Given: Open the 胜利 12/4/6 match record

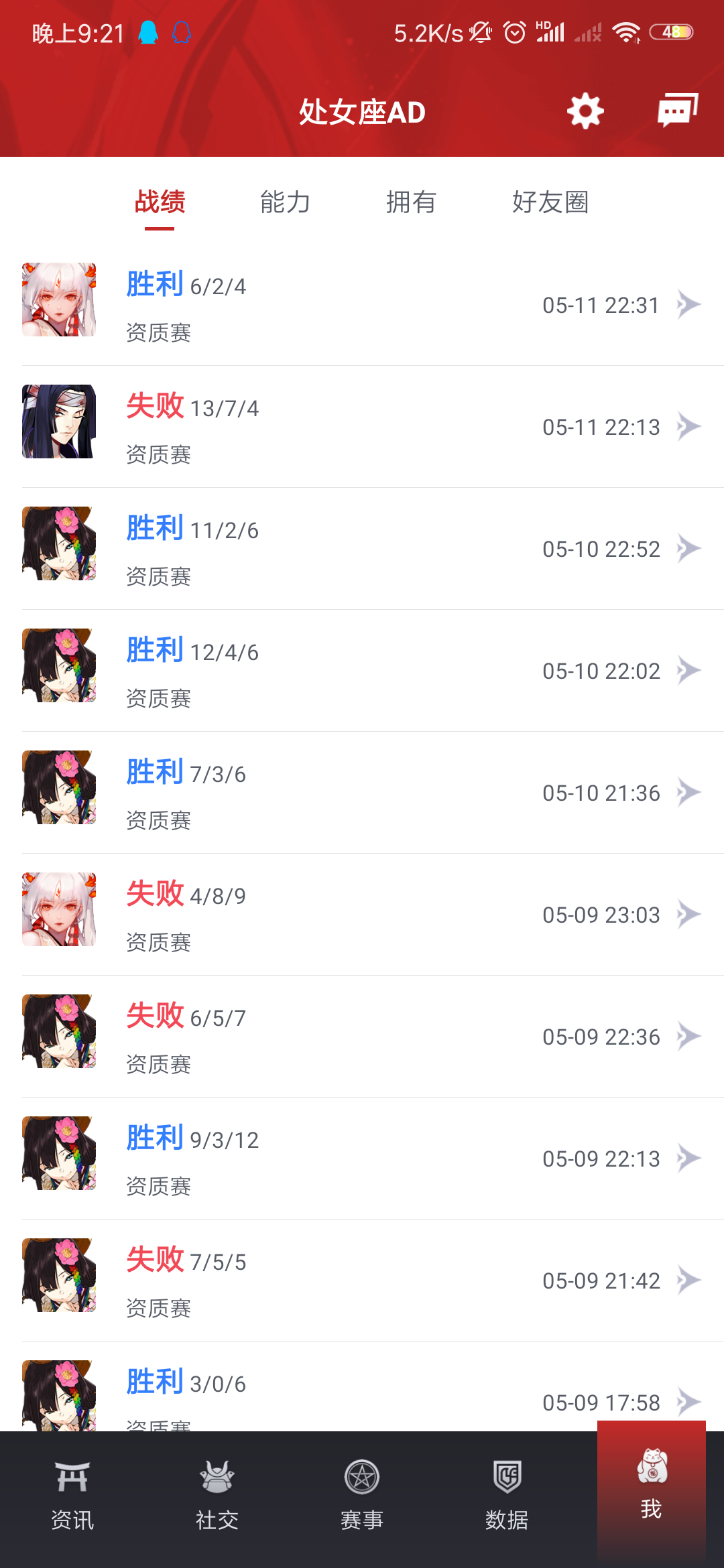Looking at the screenshot, I should [362, 671].
